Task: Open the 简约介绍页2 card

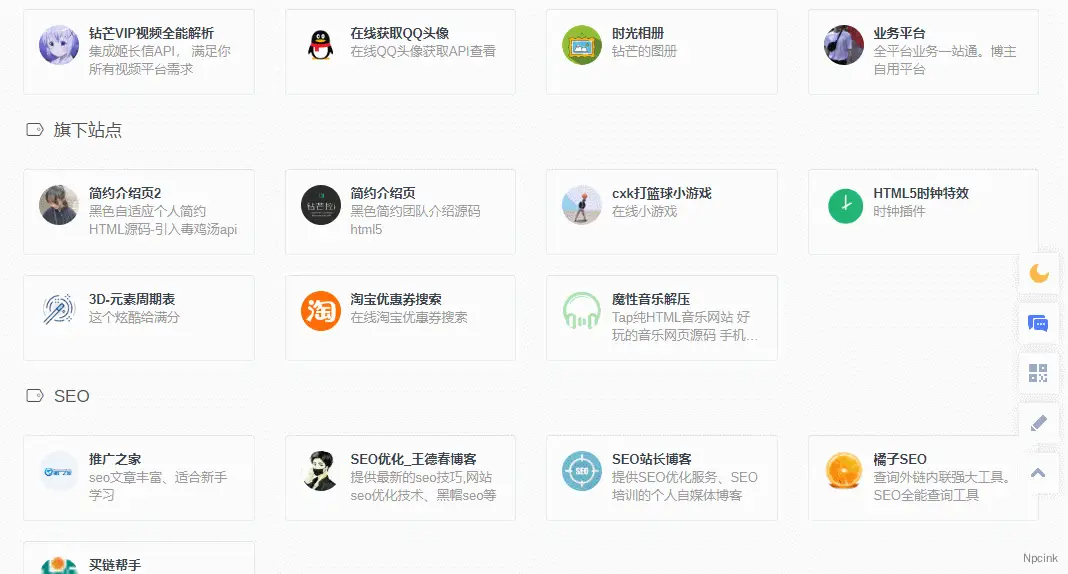Action: 138,211
